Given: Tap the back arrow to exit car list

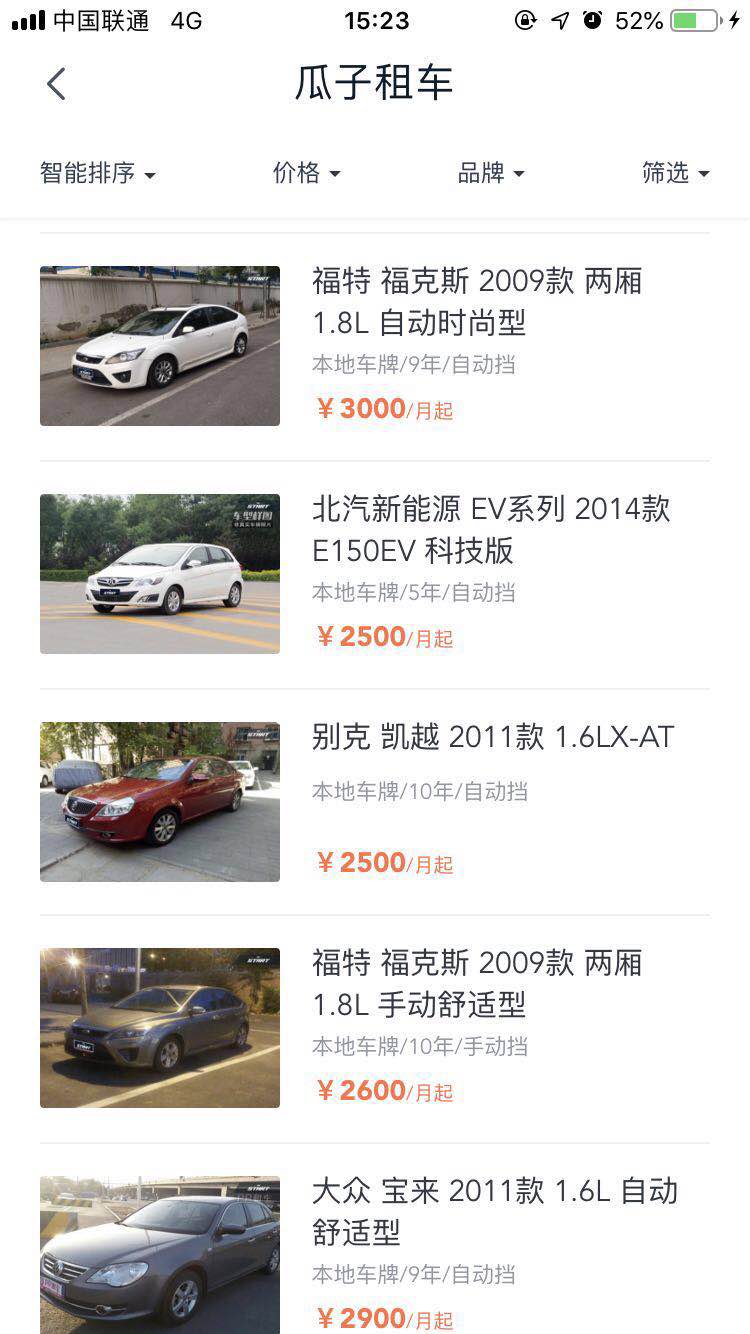Looking at the screenshot, I should point(56,84).
